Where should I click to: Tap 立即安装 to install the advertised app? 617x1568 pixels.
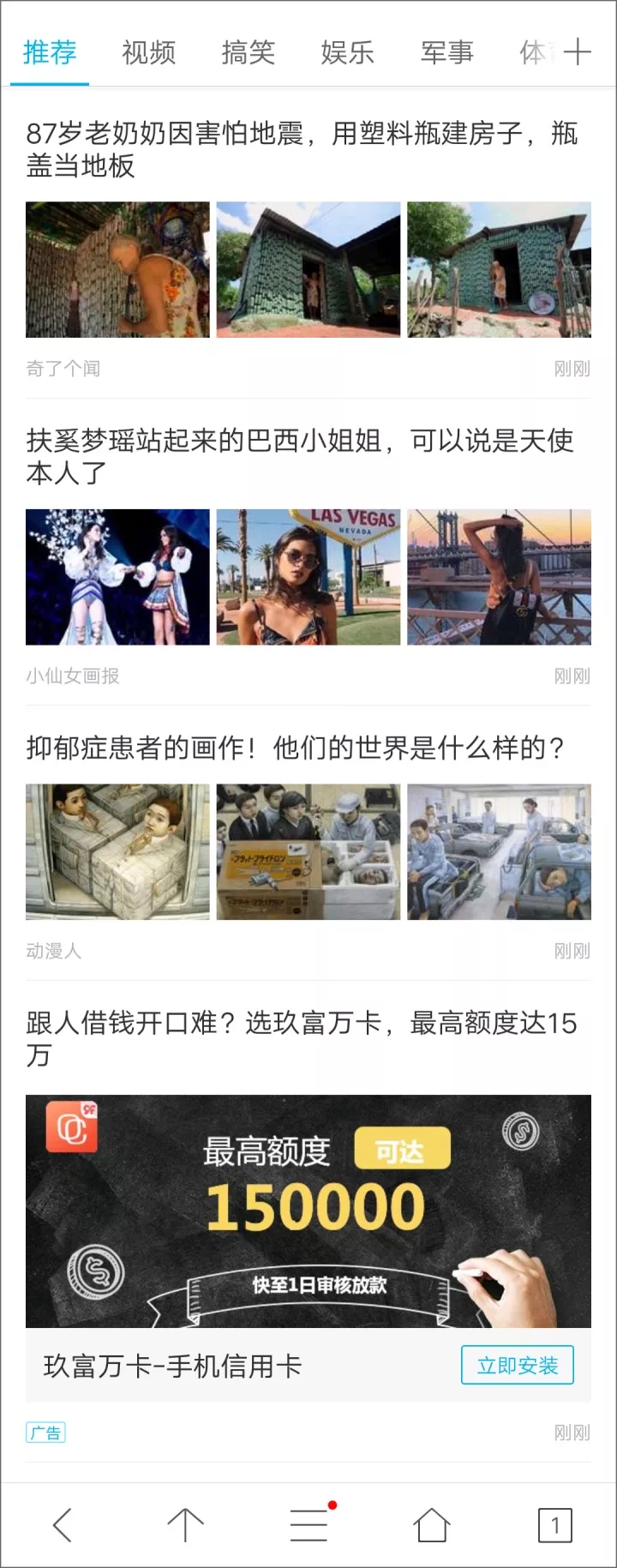(517, 1366)
